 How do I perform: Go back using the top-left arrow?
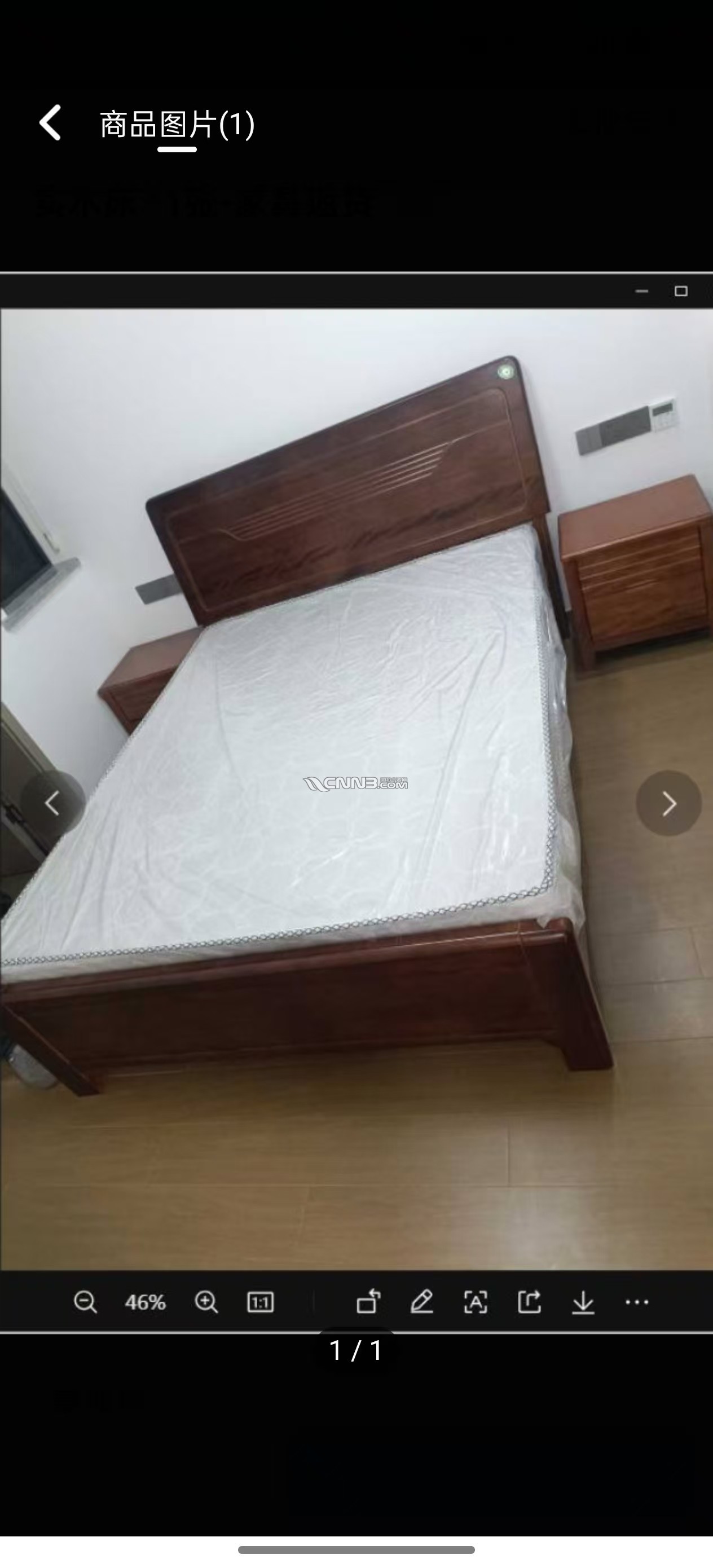51,123
